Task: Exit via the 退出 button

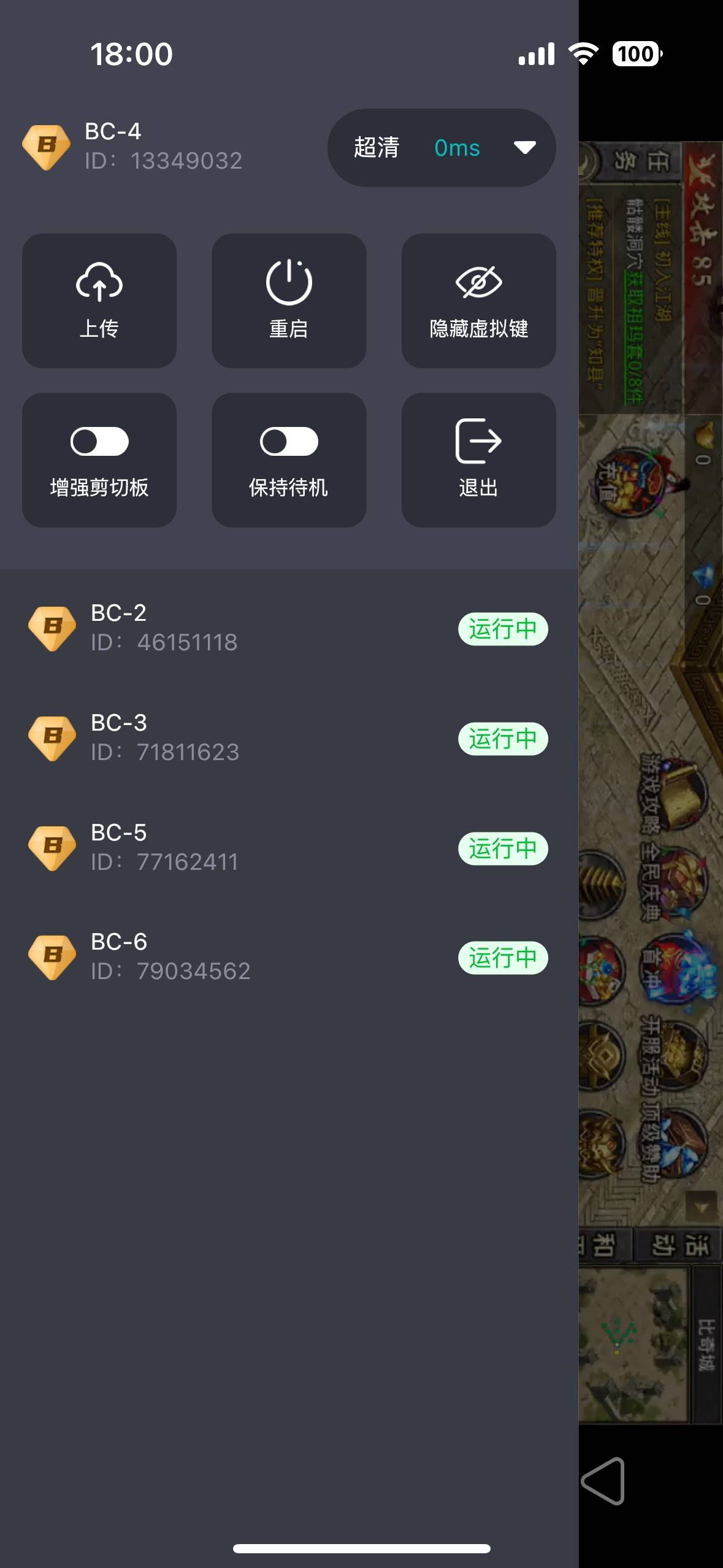Action: [478, 460]
